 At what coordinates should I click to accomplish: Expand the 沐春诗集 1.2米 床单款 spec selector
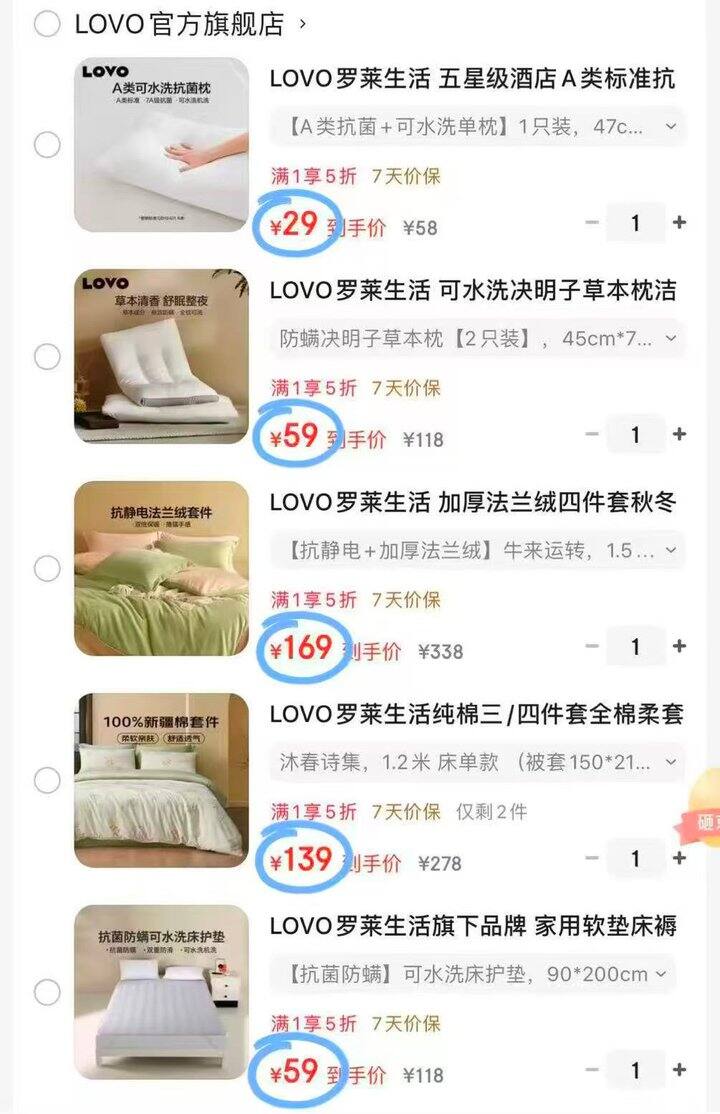[477, 762]
